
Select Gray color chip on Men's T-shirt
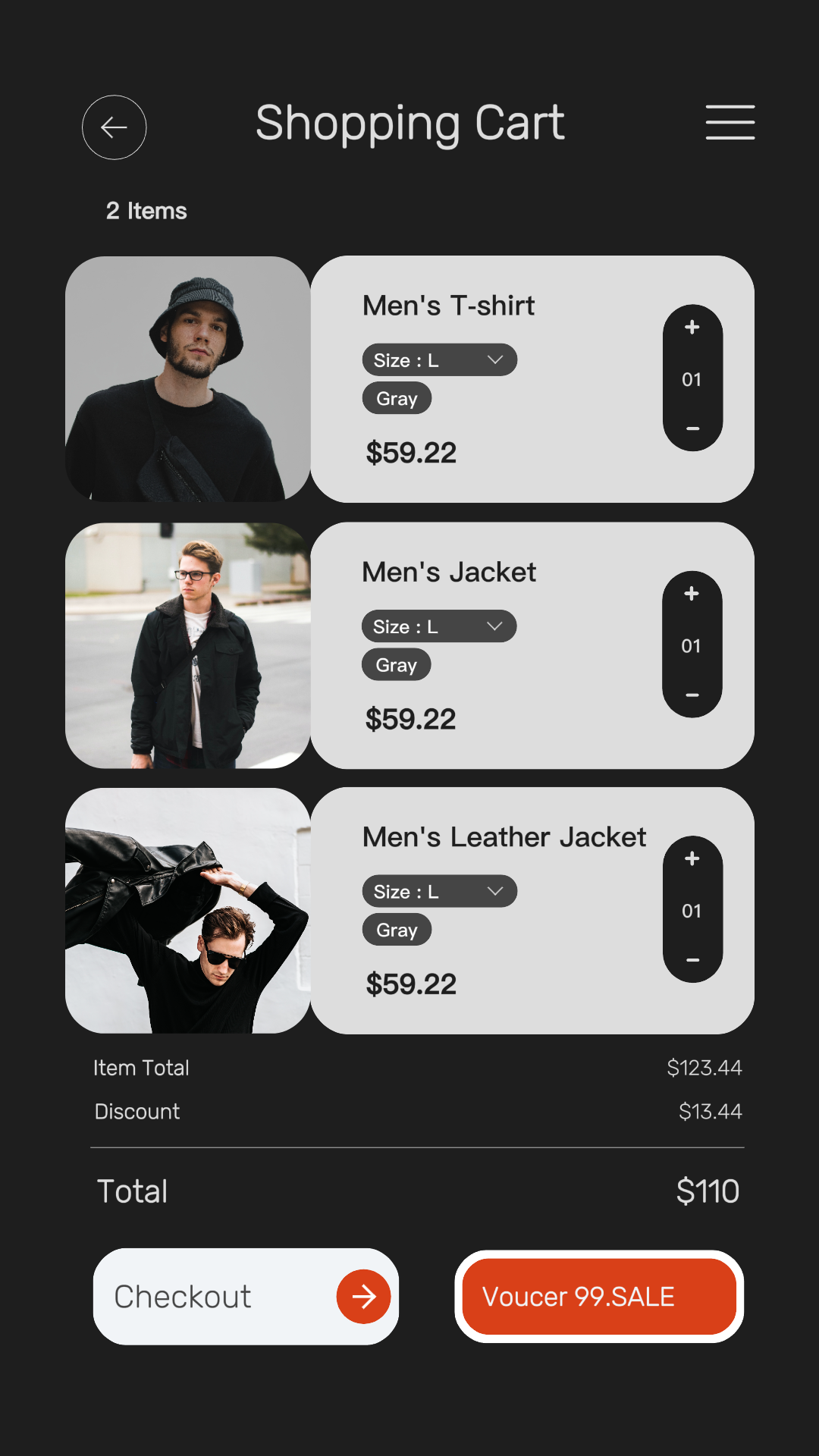tap(397, 399)
